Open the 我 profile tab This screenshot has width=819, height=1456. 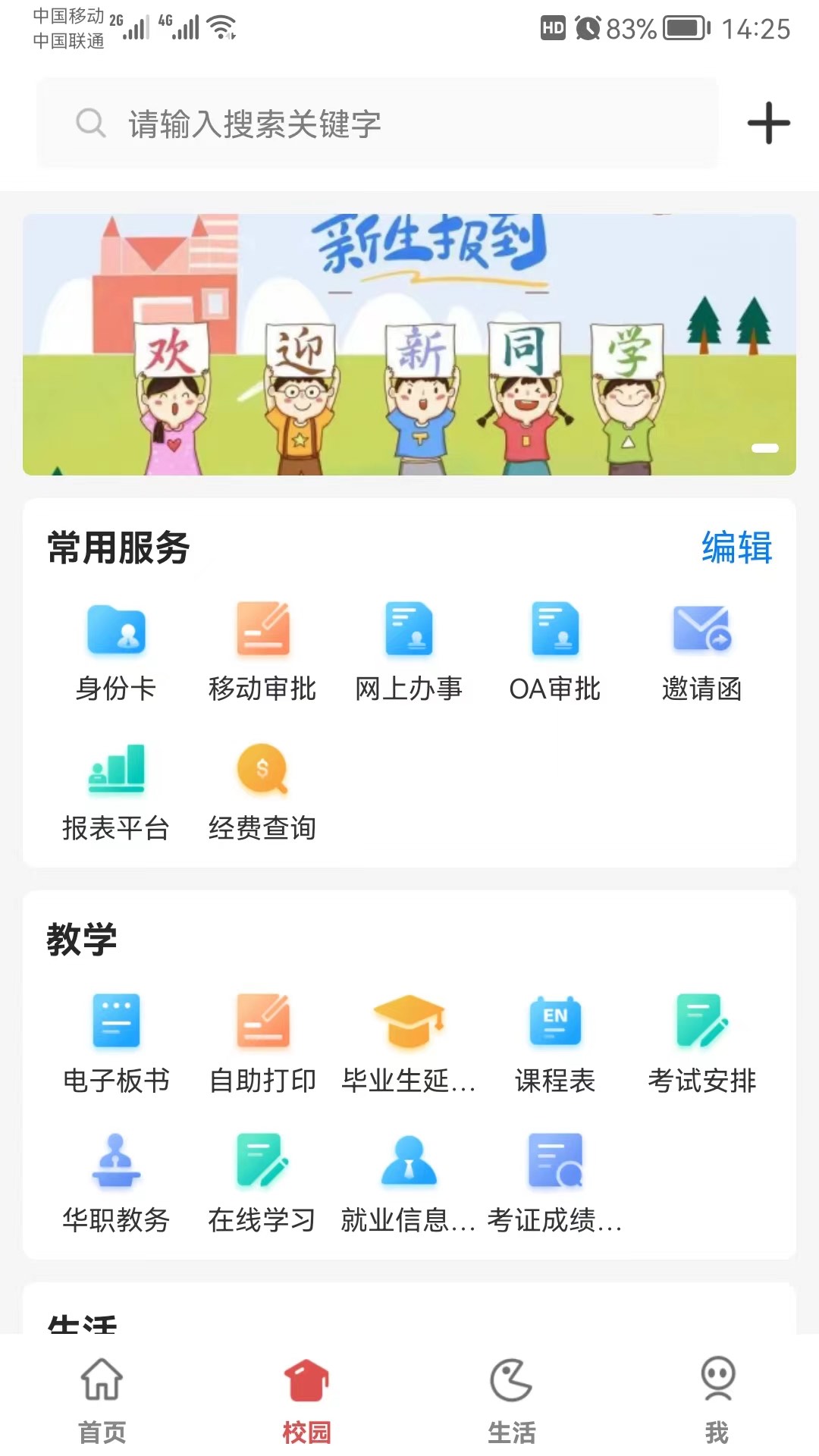pos(717,1403)
